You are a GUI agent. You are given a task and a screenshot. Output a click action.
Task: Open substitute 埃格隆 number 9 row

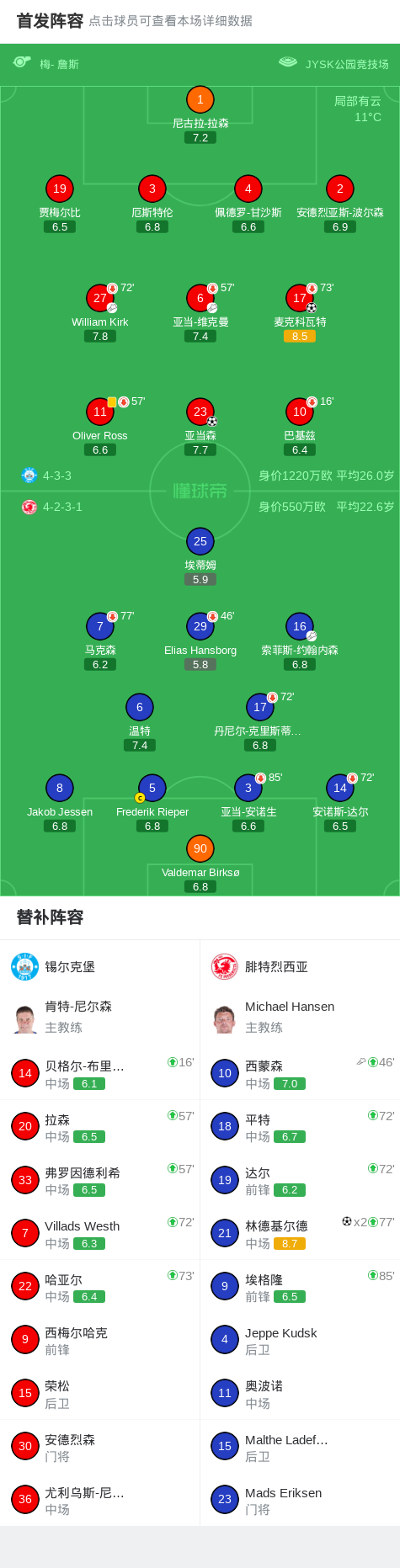(x=300, y=1286)
